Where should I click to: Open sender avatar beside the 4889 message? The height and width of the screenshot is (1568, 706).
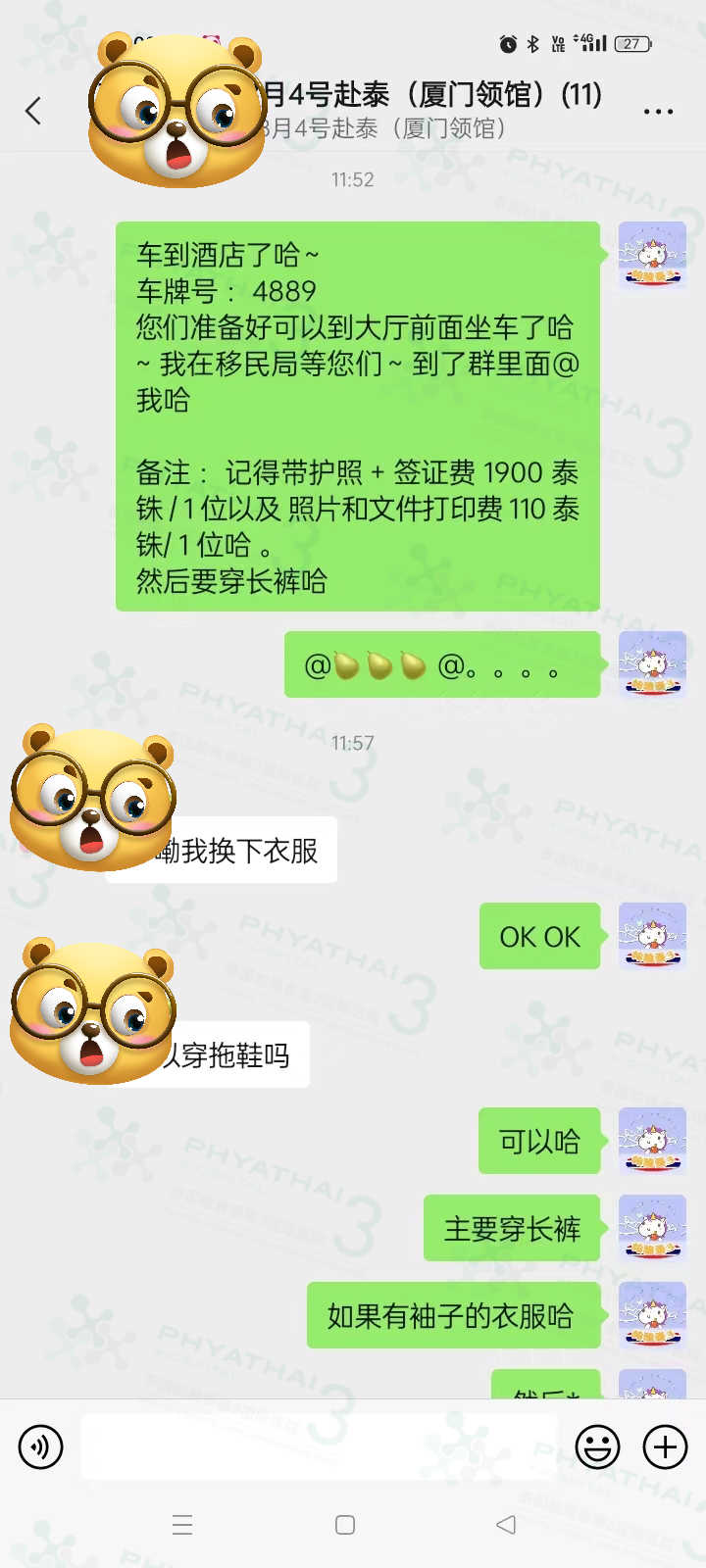coord(652,255)
